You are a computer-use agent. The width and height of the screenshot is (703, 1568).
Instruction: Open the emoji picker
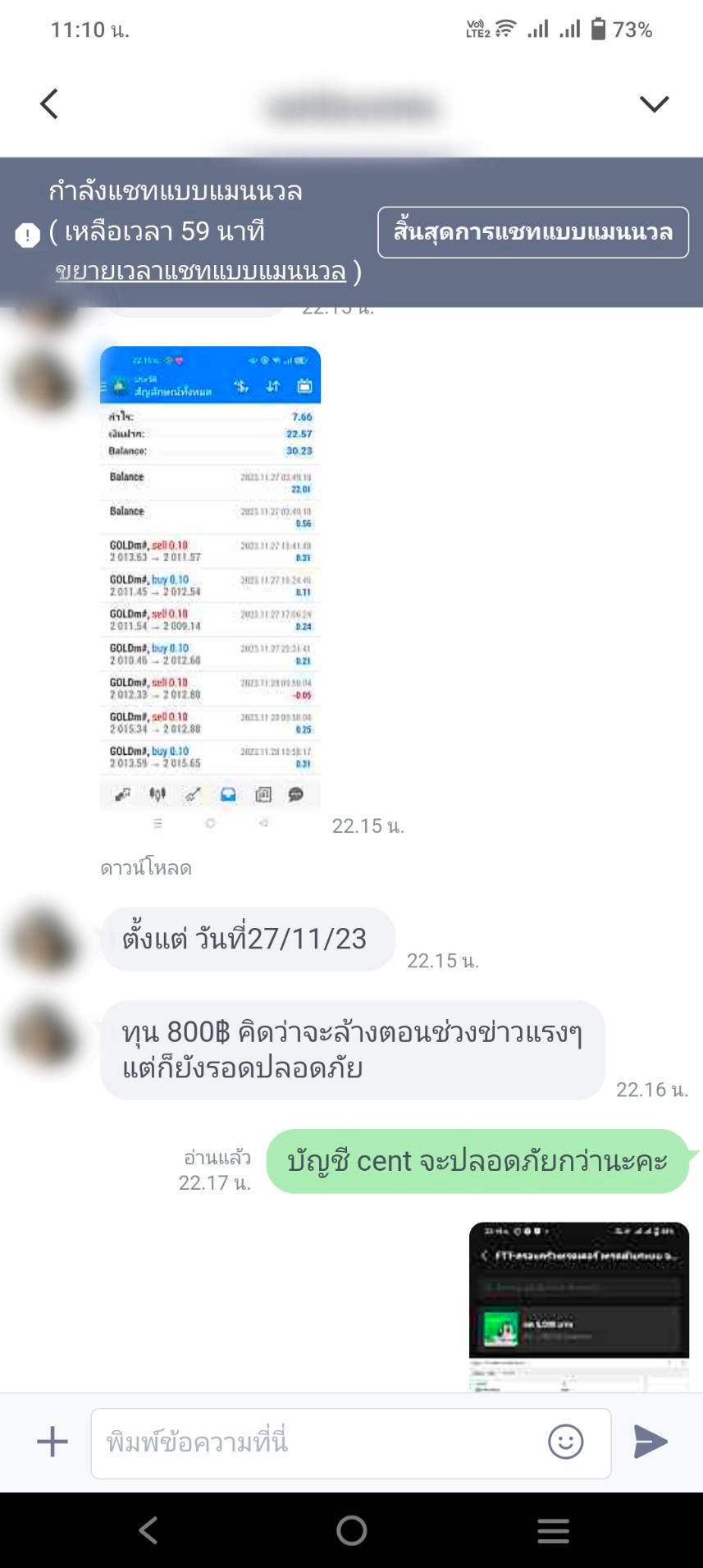point(565,1442)
